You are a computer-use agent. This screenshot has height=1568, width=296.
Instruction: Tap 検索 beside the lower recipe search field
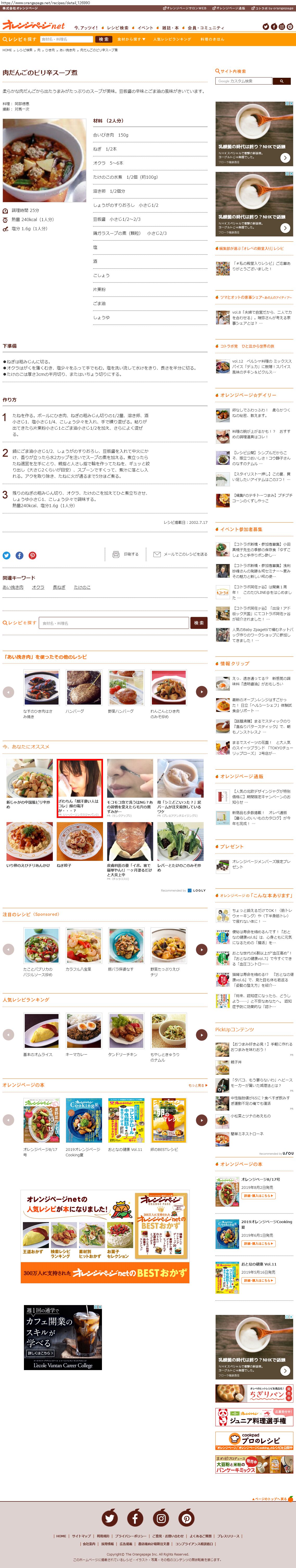198,623
